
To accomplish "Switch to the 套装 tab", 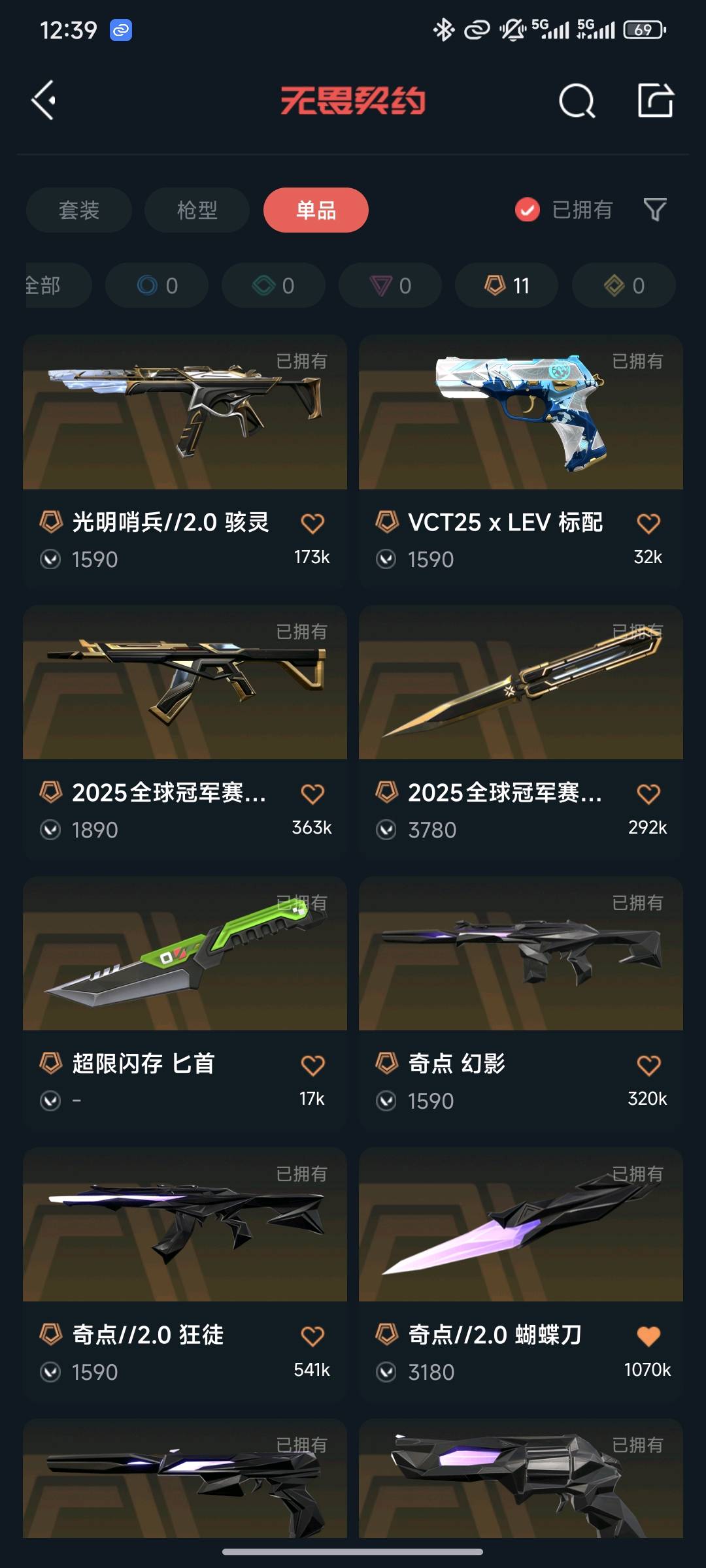I will pos(79,210).
